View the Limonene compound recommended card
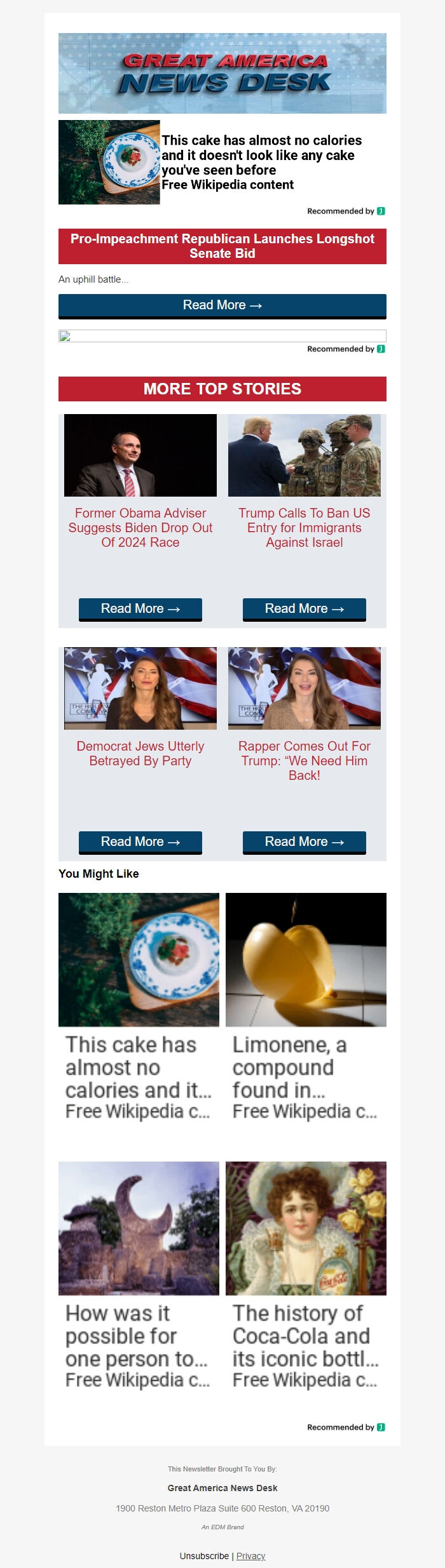 point(306,1010)
